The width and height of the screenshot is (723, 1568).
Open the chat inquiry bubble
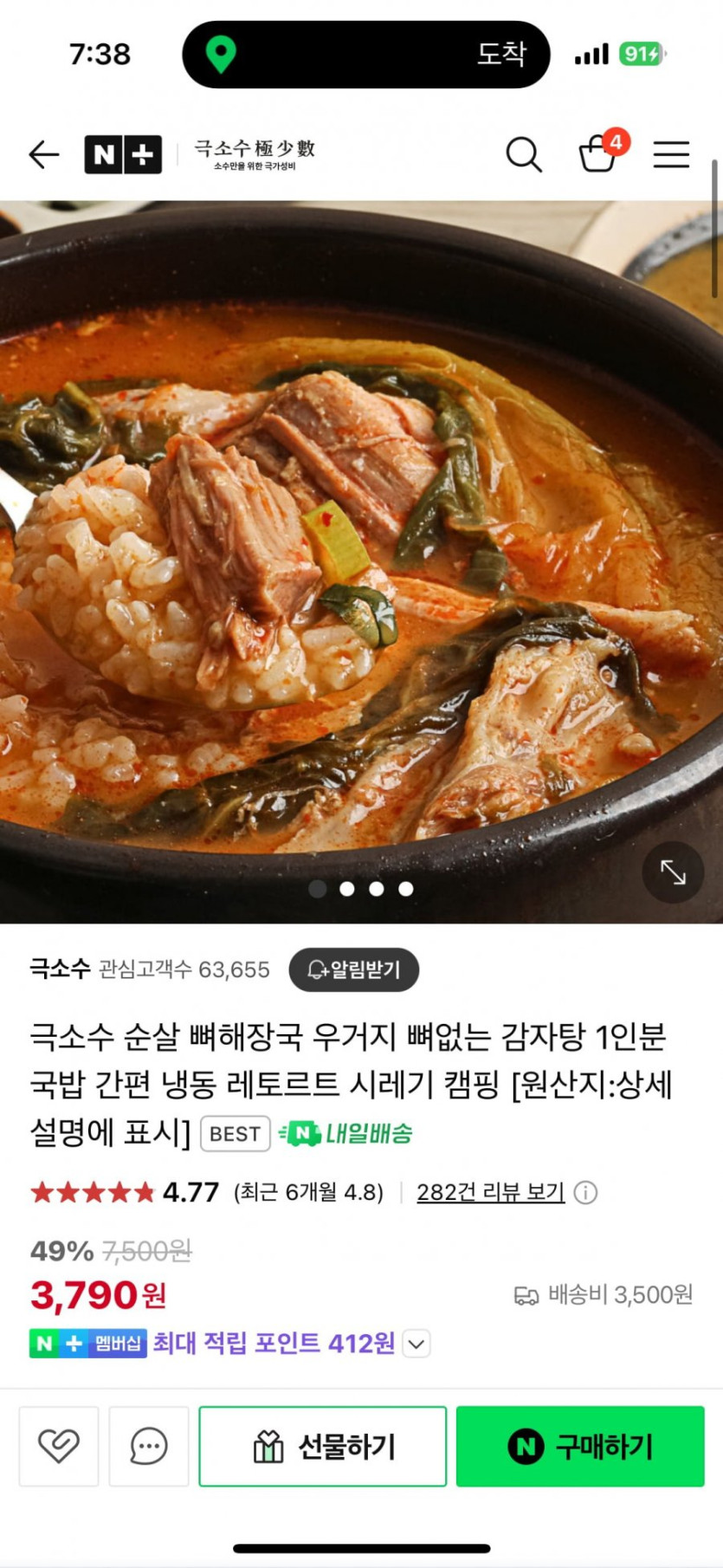coord(149,1446)
